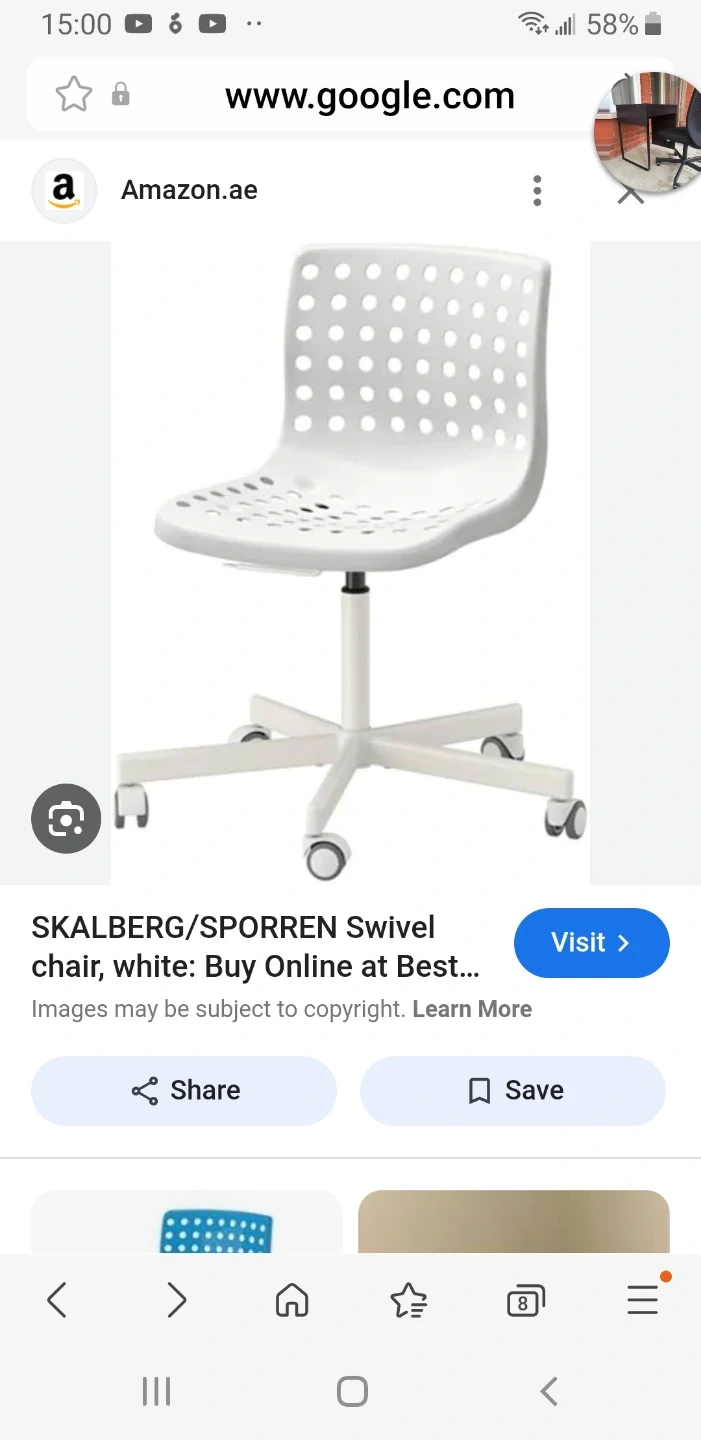The height and width of the screenshot is (1440, 701).
Task: Search this image with the Lens icon
Action: [66, 819]
